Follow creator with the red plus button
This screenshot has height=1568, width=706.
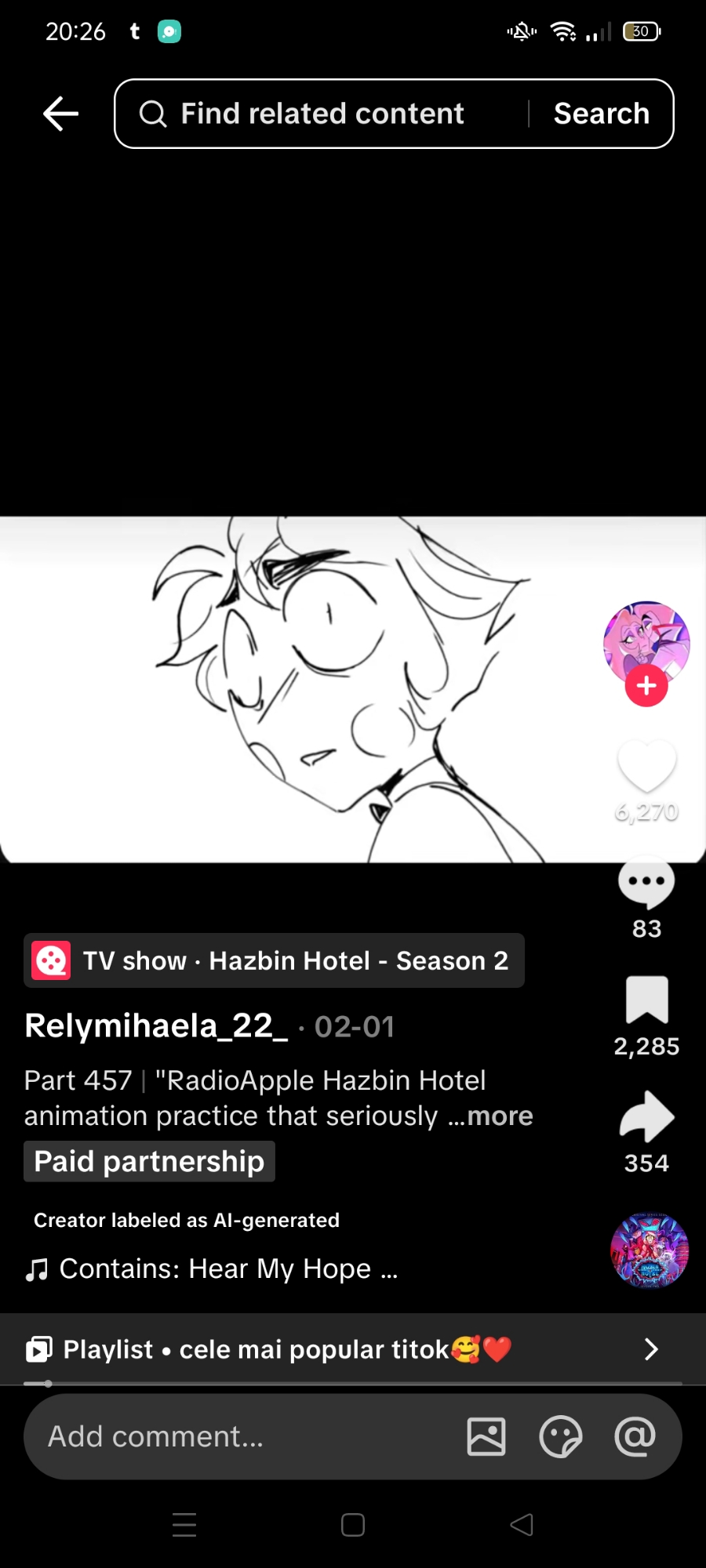pos(646,686)
